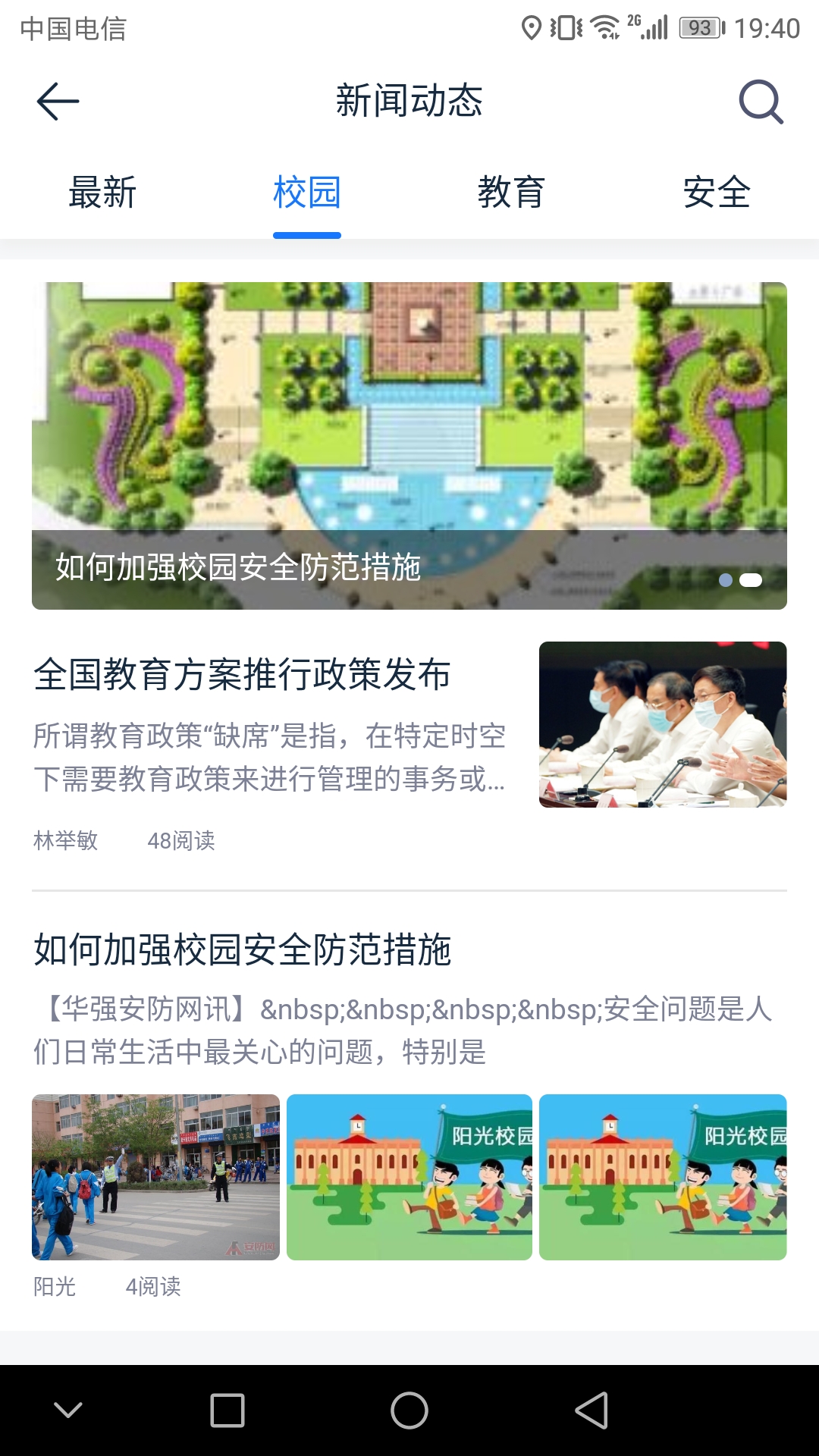This screenshot has height=1456, width=819.
Task: Open the search magnifier icon
Action: point(761,101)
